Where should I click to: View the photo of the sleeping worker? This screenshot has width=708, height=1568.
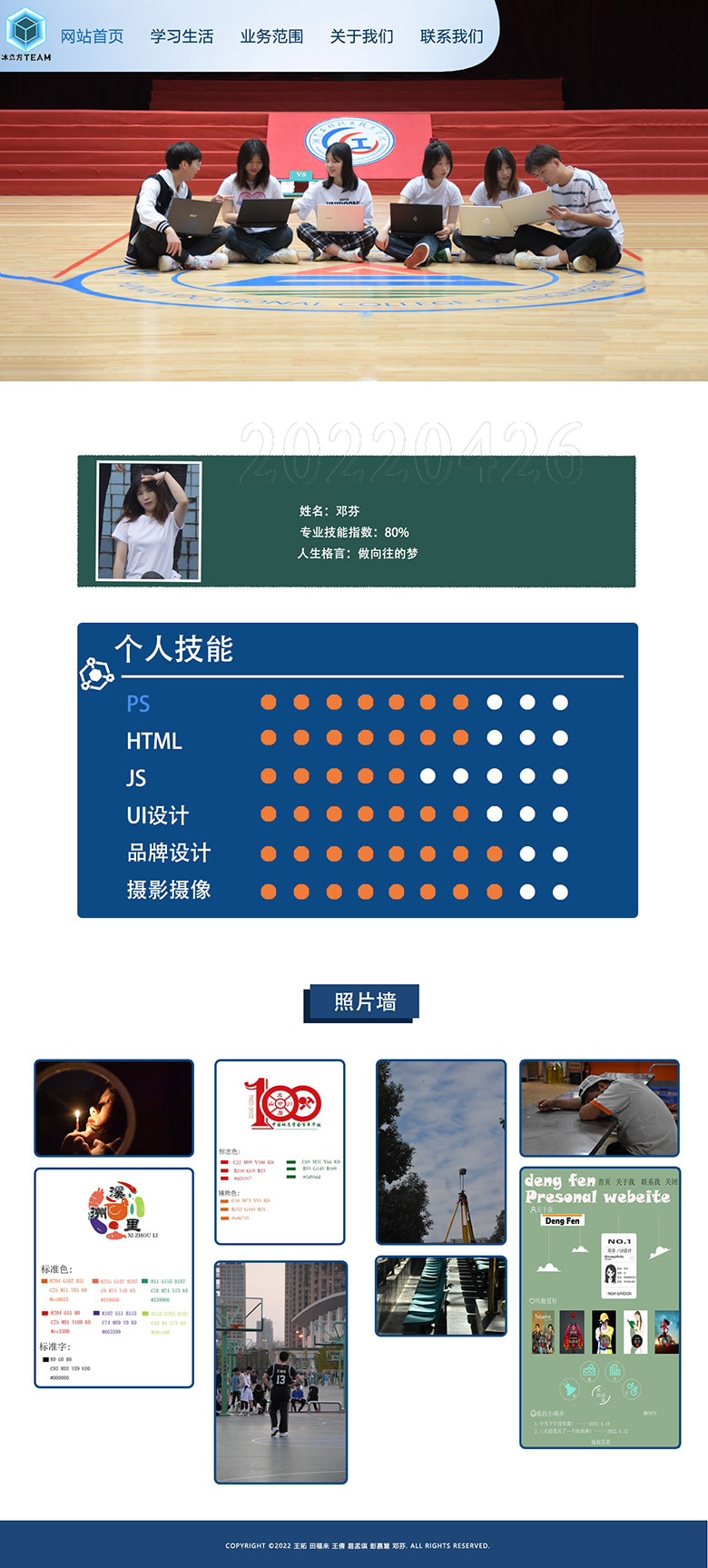pos(599,1108)
